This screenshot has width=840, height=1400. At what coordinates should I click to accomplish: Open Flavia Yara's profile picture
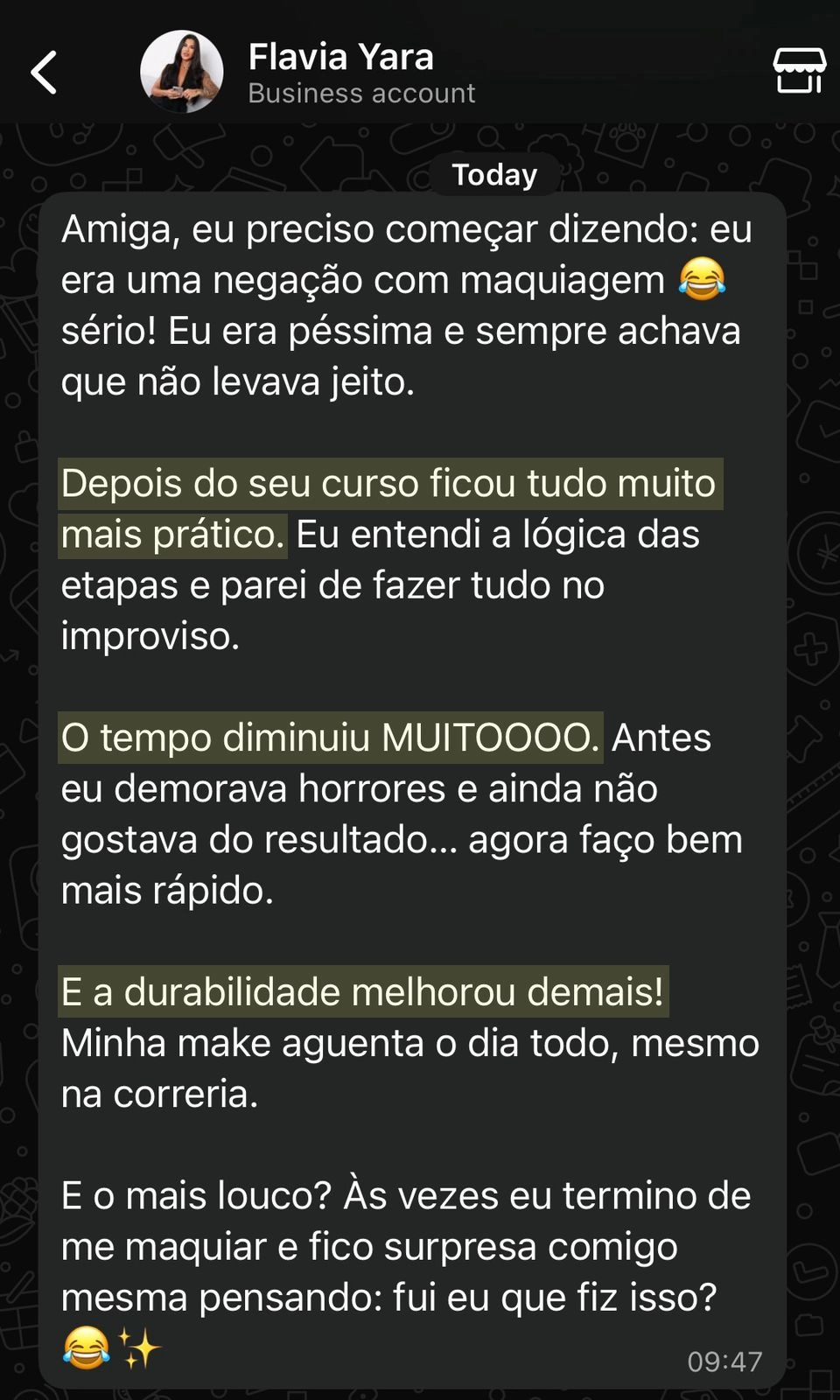coord(182,72)
